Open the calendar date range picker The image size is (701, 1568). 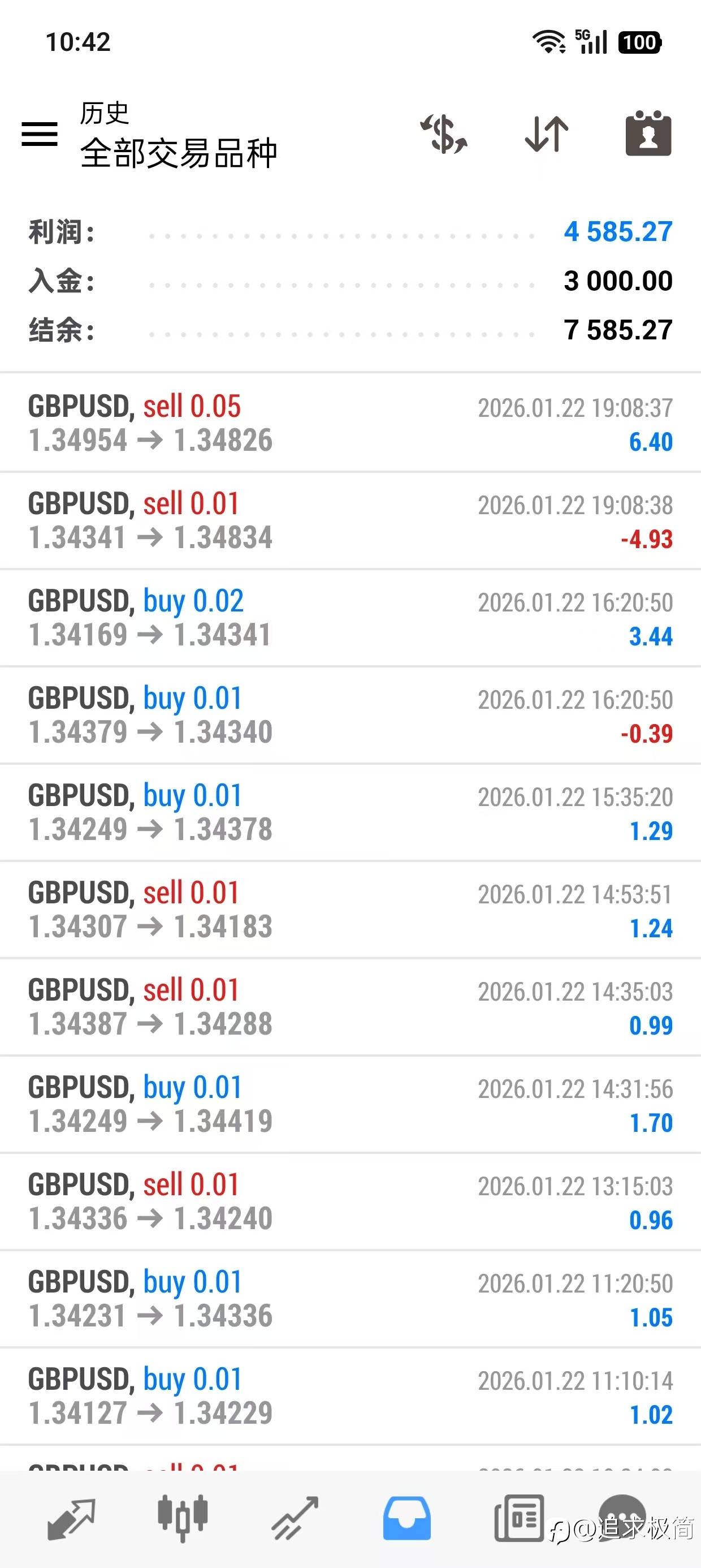pyautogui.click(x=648, y=134)
